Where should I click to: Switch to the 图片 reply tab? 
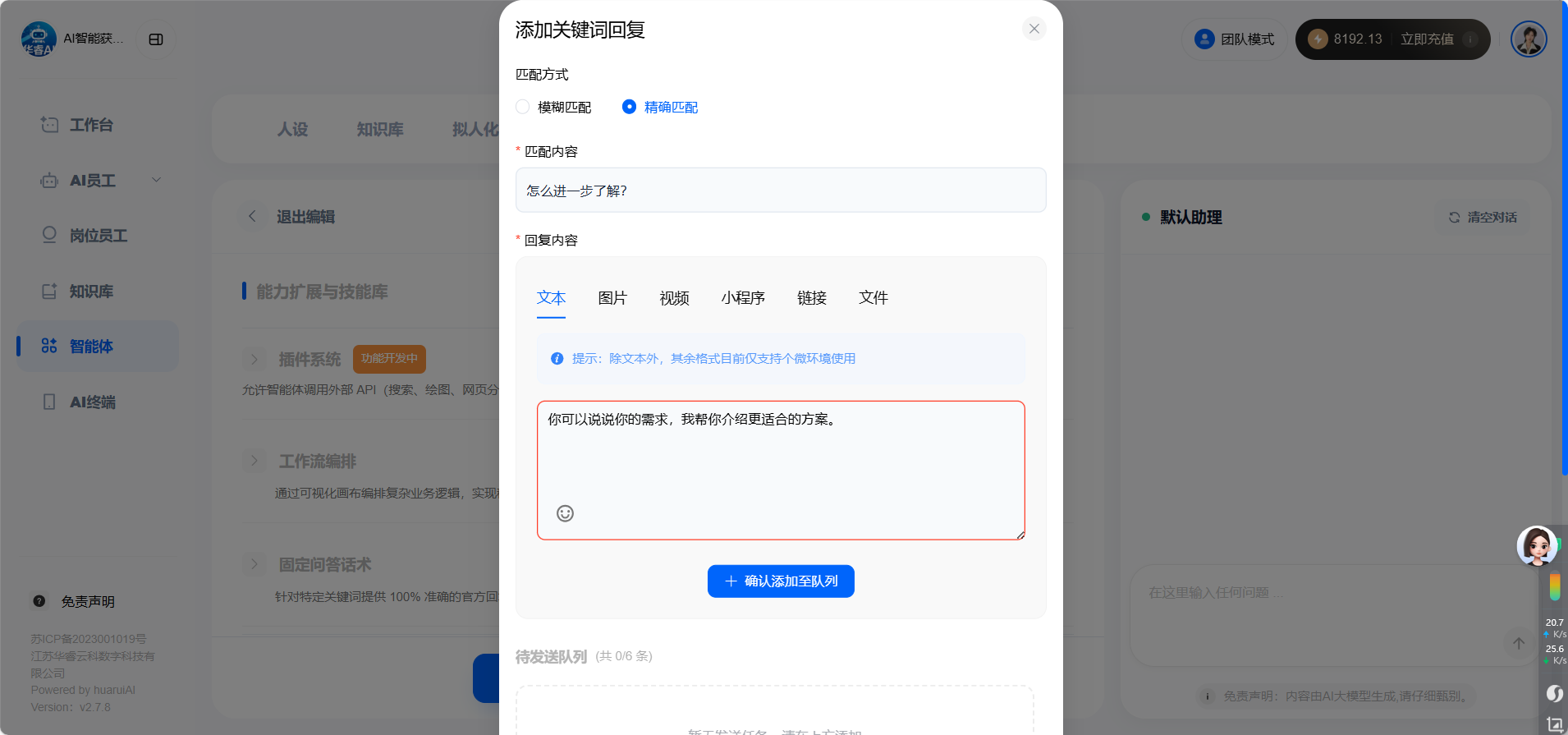pyautogui.click(x=612, y=298)
